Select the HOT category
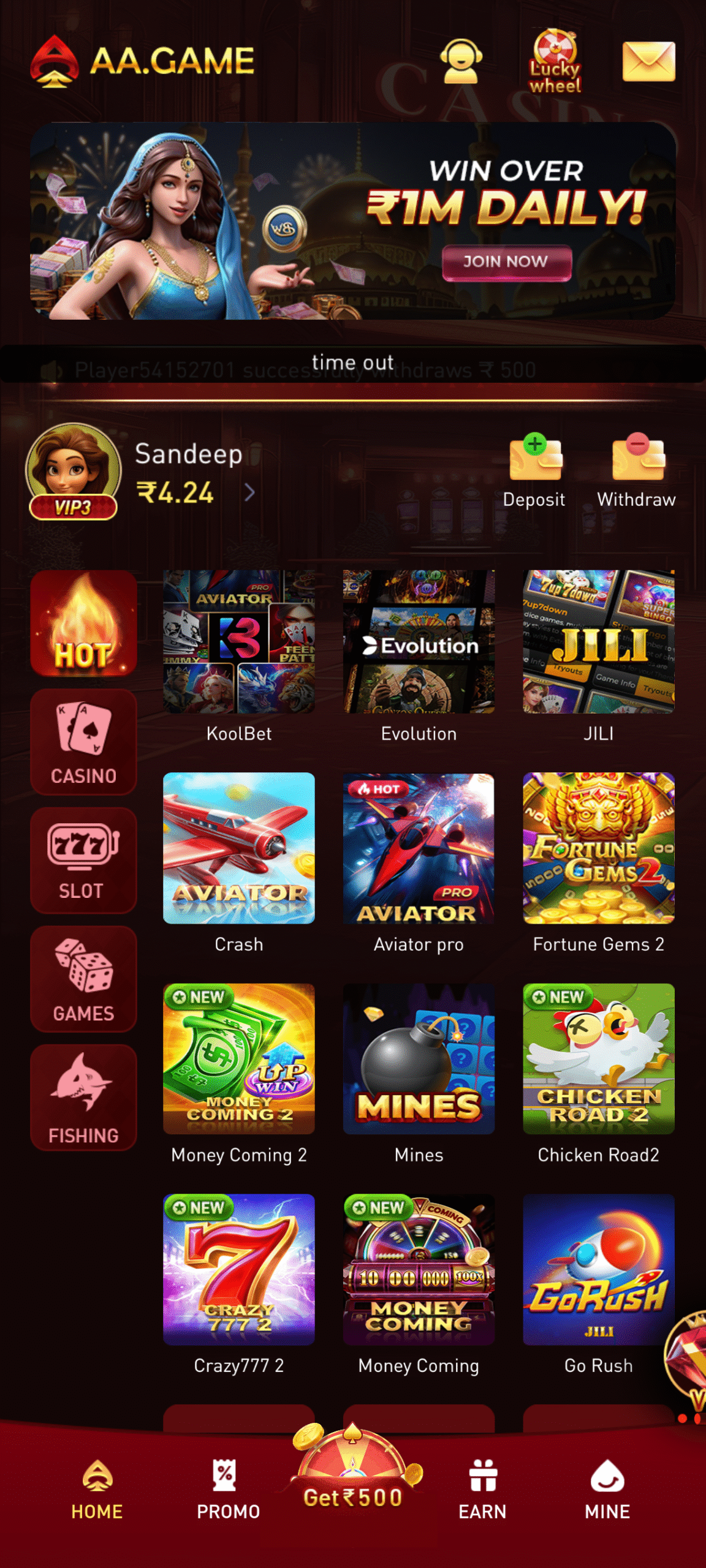 [x=83, y=623]
